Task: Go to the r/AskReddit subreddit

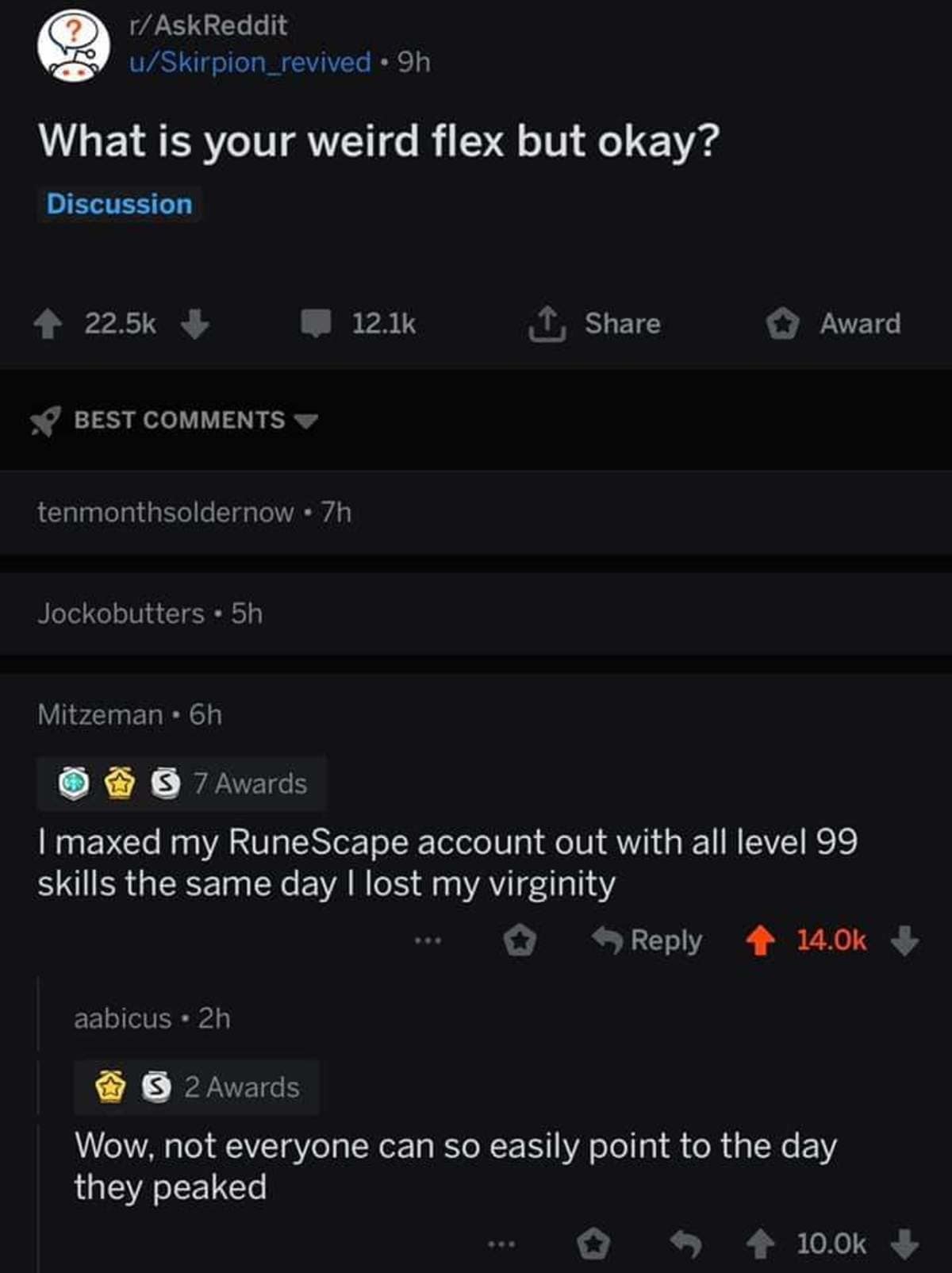Action: click(208, 25)
